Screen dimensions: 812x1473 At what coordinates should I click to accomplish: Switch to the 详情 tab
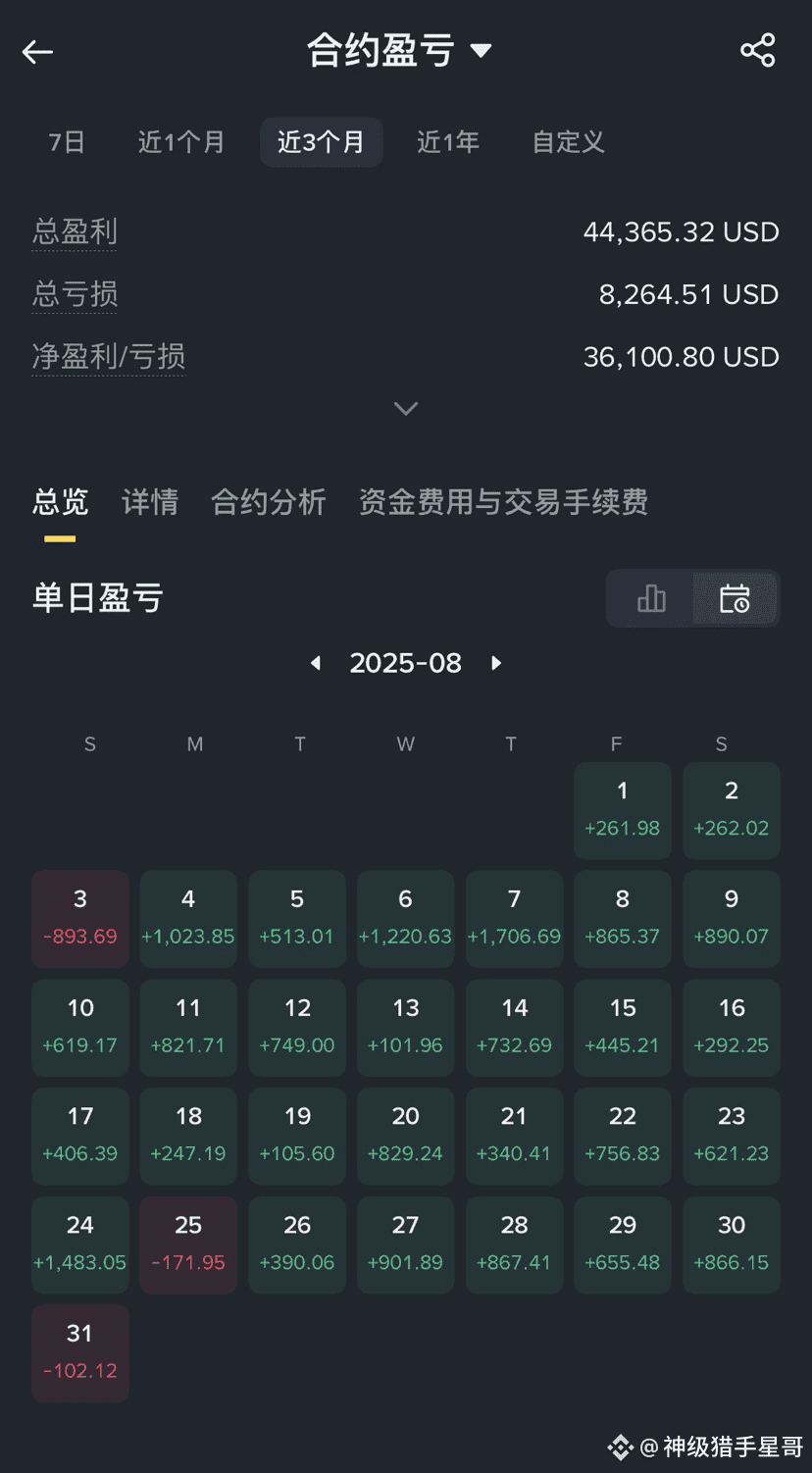(150, 502)
